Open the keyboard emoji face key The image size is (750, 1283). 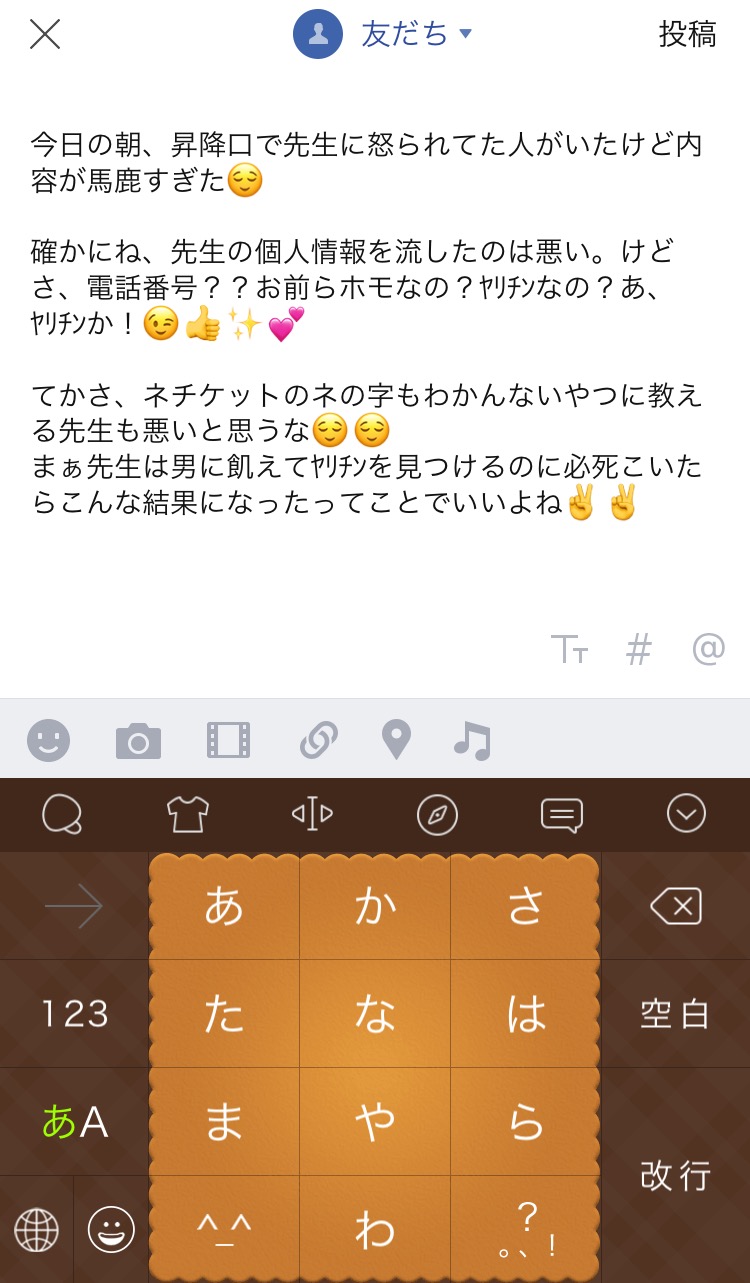click(111, 1230)
